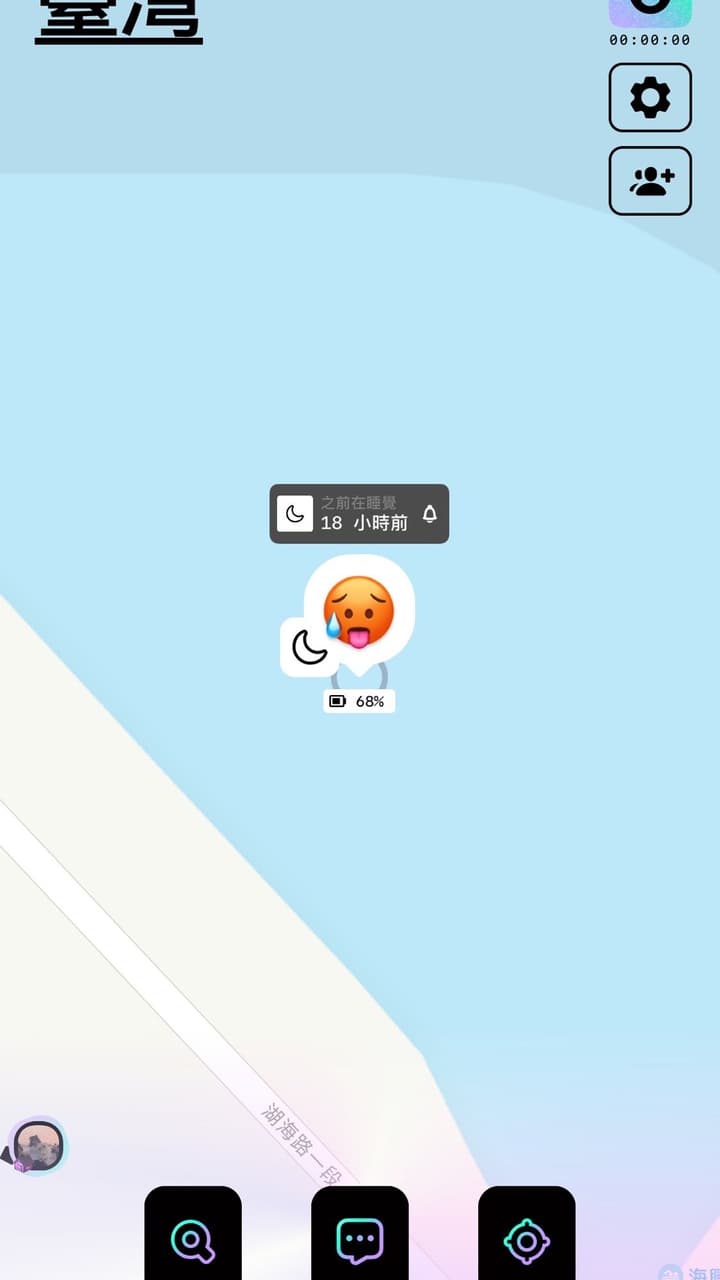Tap the bell in the sleeping status

(x=430, y=514)
